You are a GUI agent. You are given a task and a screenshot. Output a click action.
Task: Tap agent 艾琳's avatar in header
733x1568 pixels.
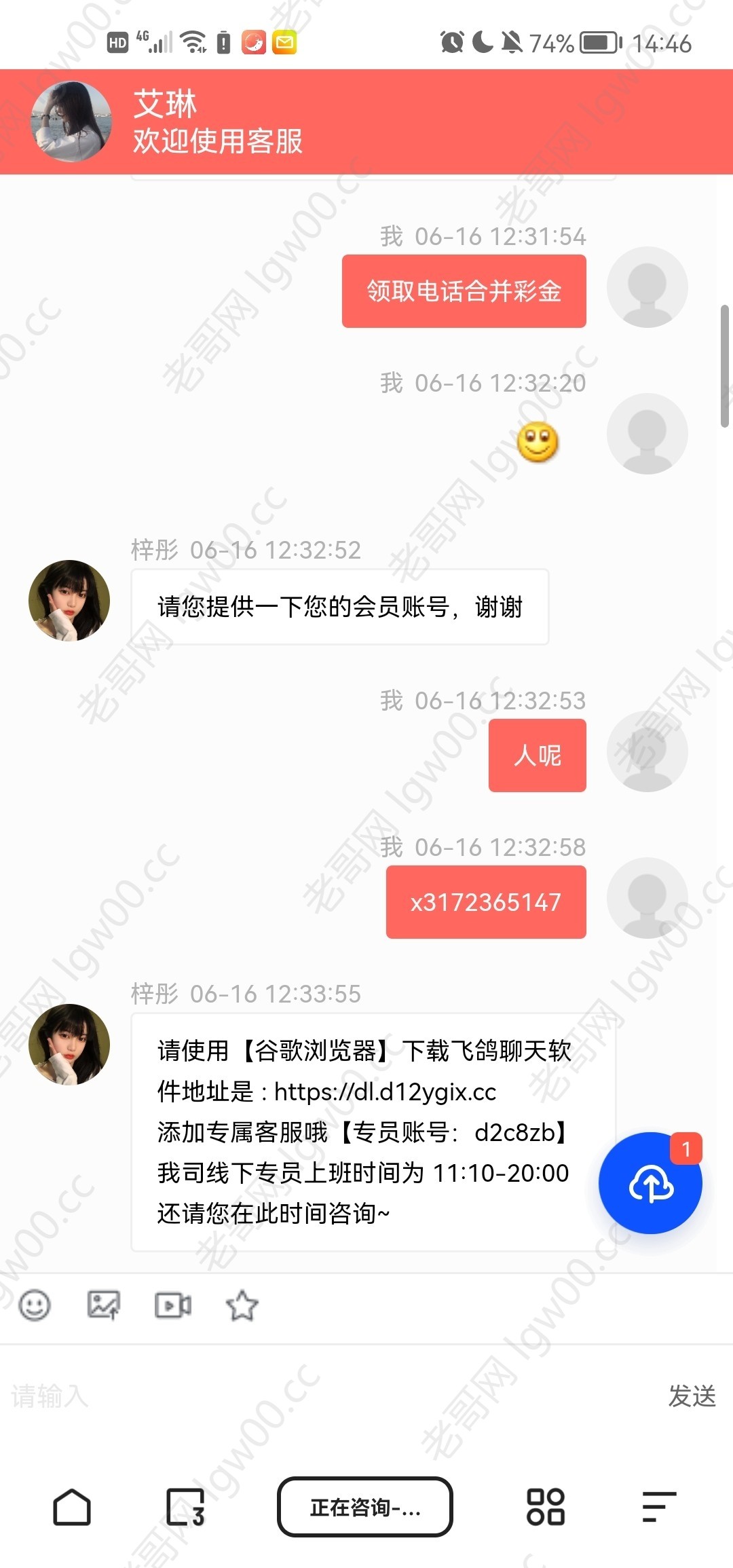71,122
